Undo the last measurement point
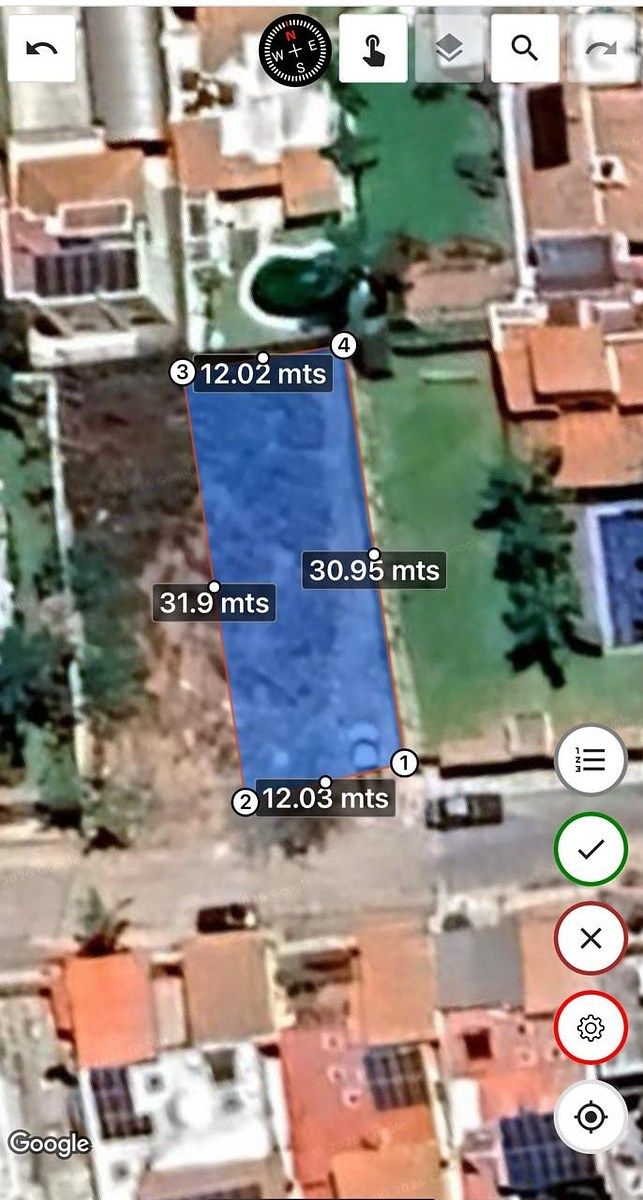Viewport: 643px width, 1200px height. click(x=42, y=48)
